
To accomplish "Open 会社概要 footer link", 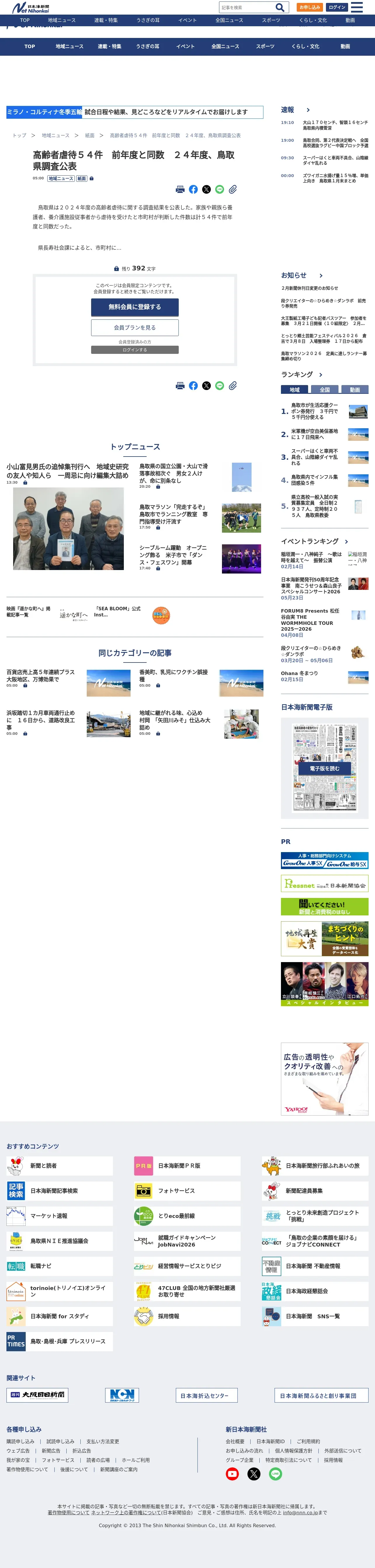I will click(x=235, y=1441).
